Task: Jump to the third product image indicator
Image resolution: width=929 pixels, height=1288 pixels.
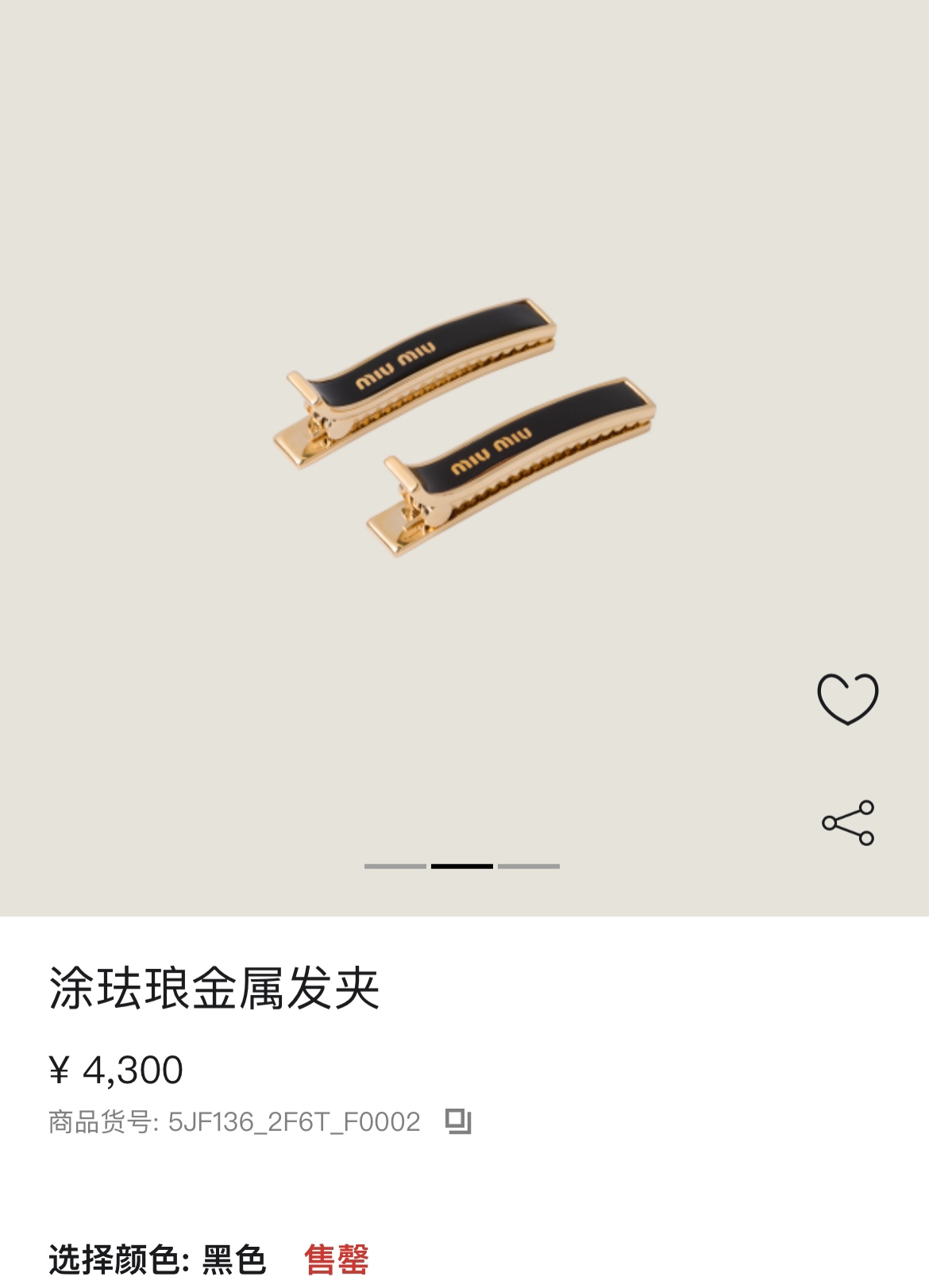Action: (x=529, y=866)
